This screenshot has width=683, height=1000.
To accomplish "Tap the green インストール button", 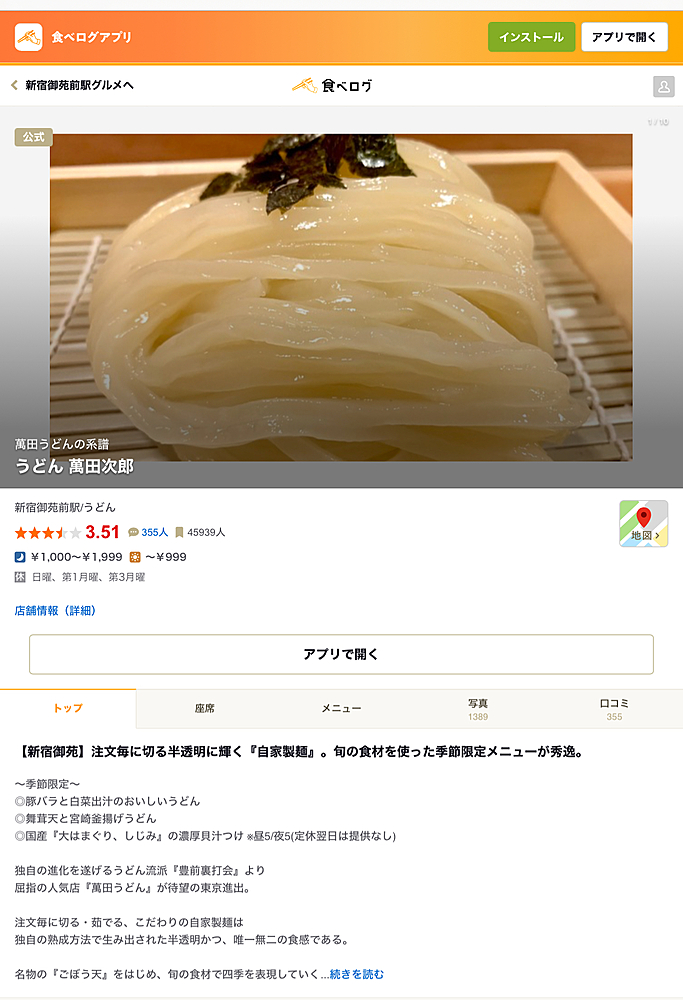I will [x=531, y=37].
